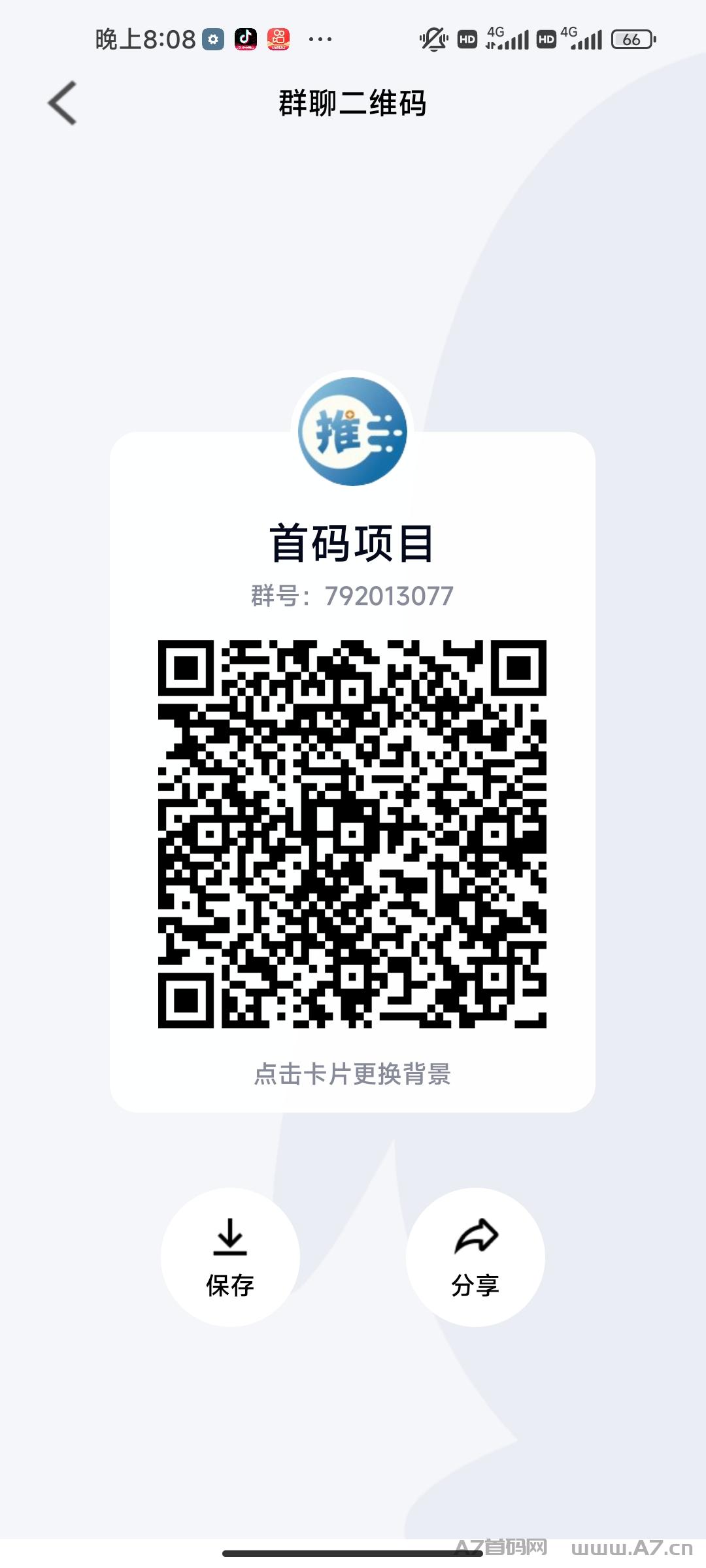Share the group QR code
The width and height of the screenshot is (706, 1568).
(475, 1257)
